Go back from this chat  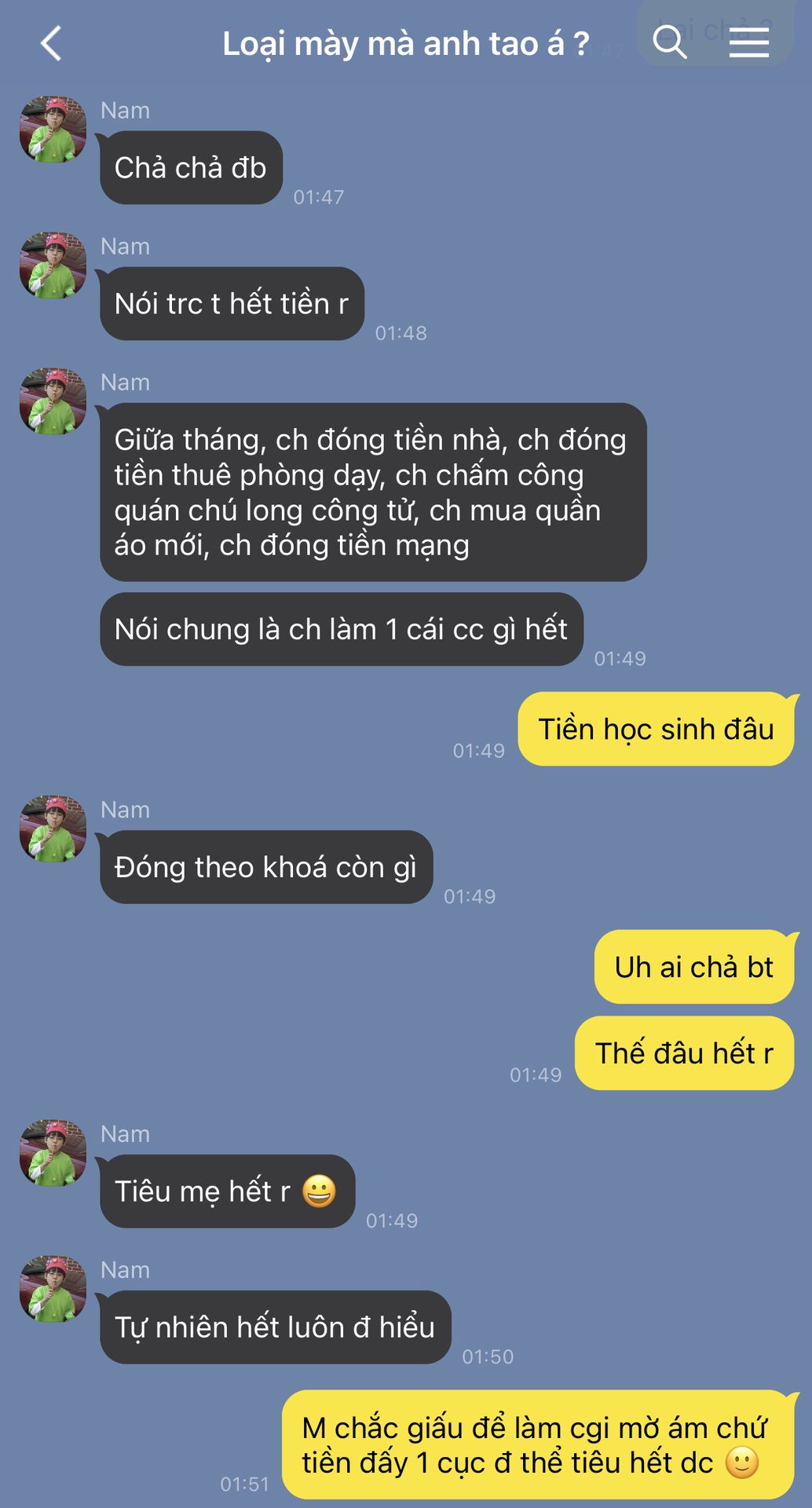pos(51,43)
